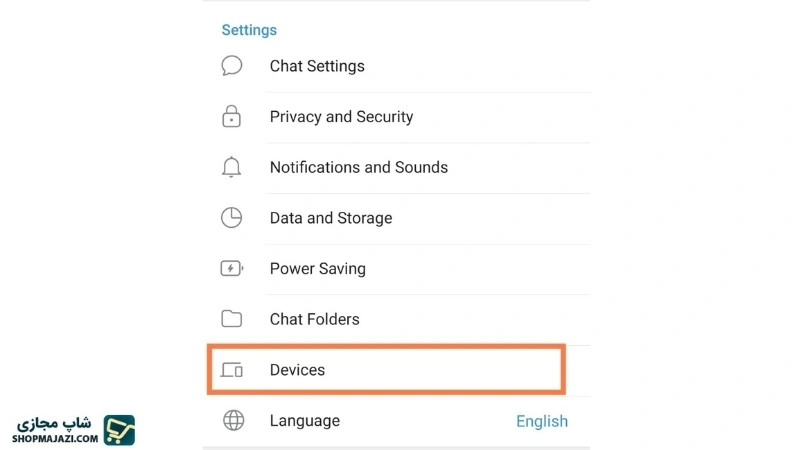Open the Devices row
This screenshot has width=800, height=450.
click(297, 370)
